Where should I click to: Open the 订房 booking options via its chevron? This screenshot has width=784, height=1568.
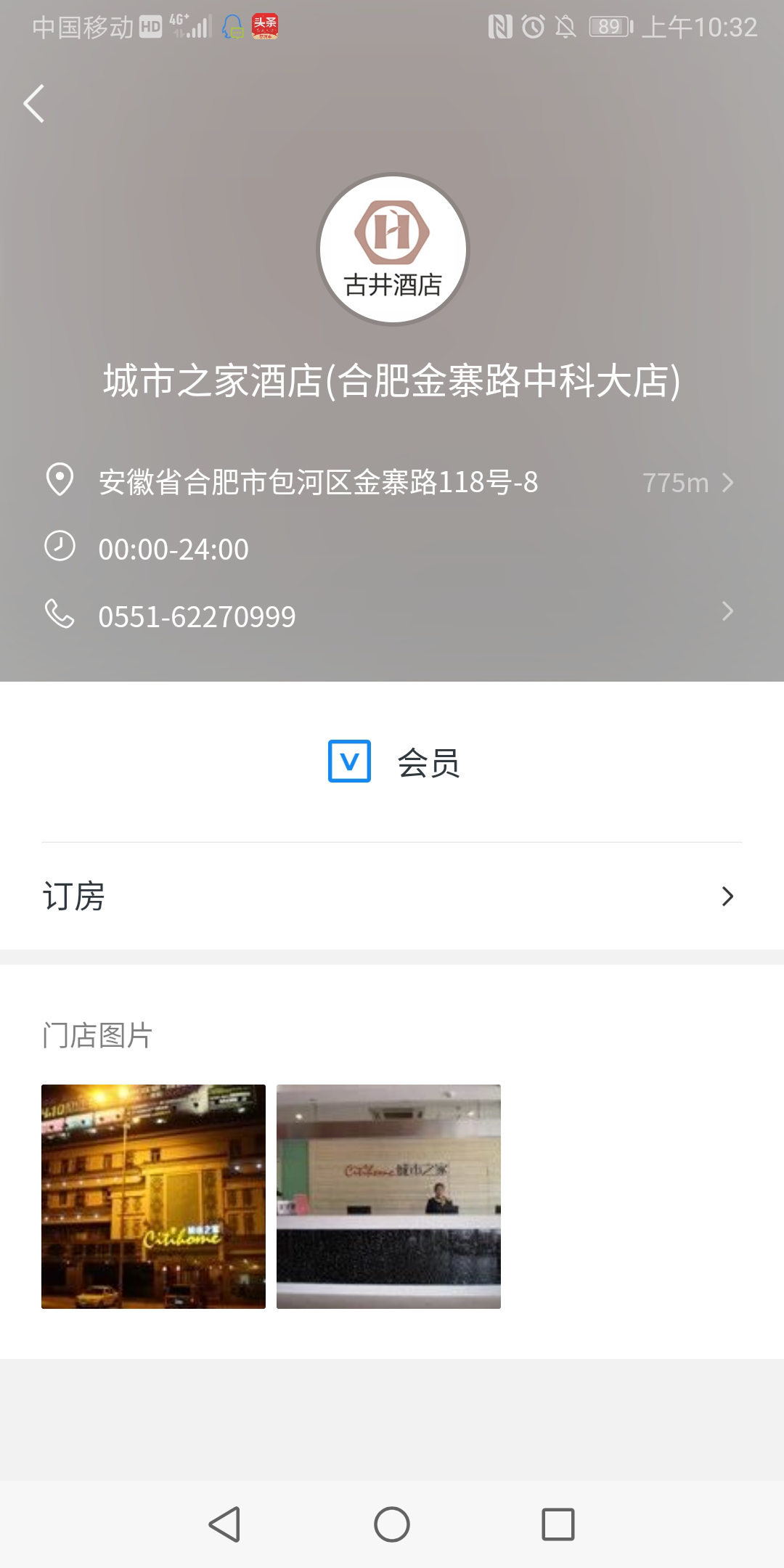728,897
